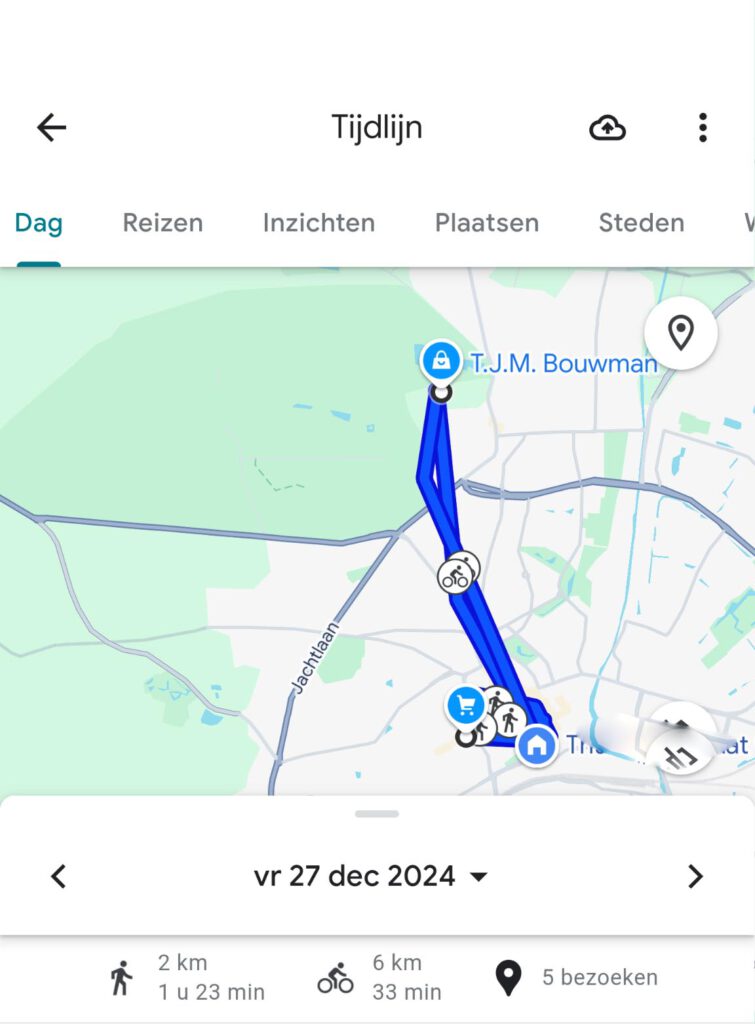Go back from Tijdlijn screen
Image resolution: width=755 pixels, height=1024 pixels.
click(52, 127)
